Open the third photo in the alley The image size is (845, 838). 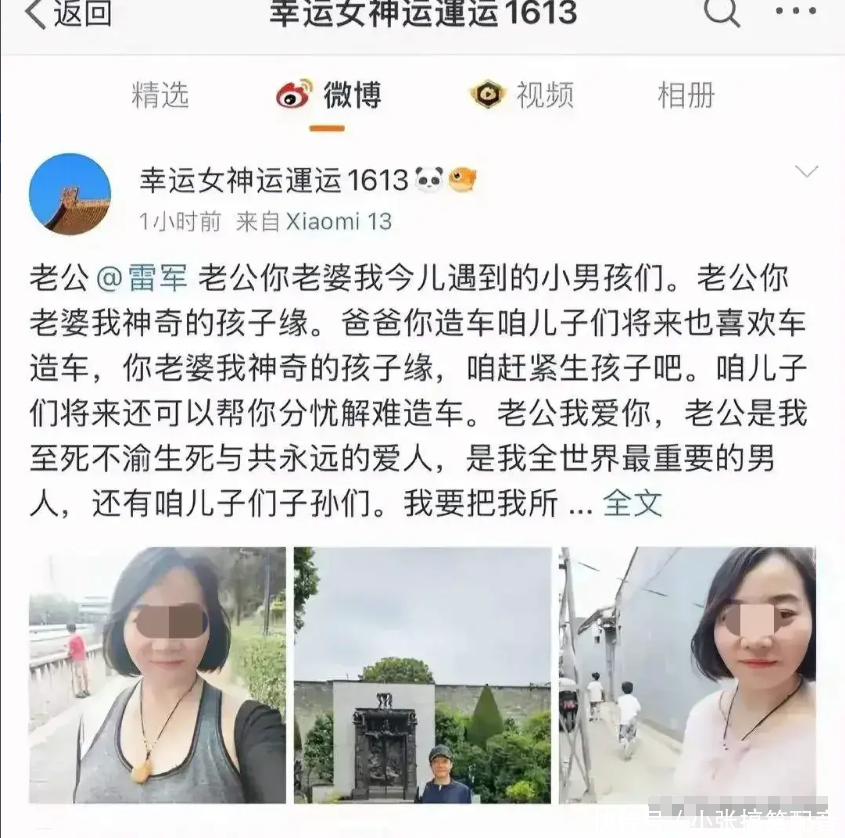point(687,675)
